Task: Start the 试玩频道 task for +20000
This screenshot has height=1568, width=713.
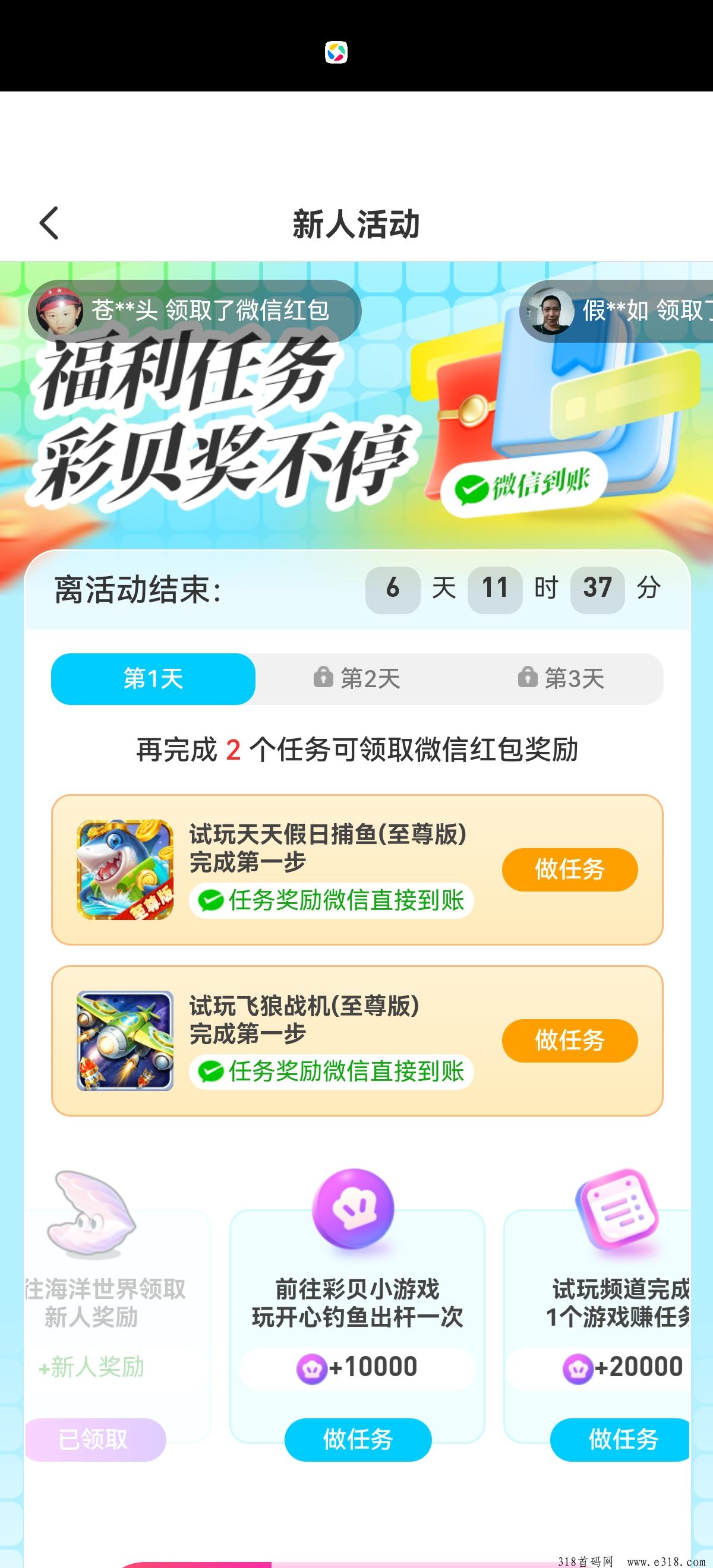Action: (x=620, y=1440)
